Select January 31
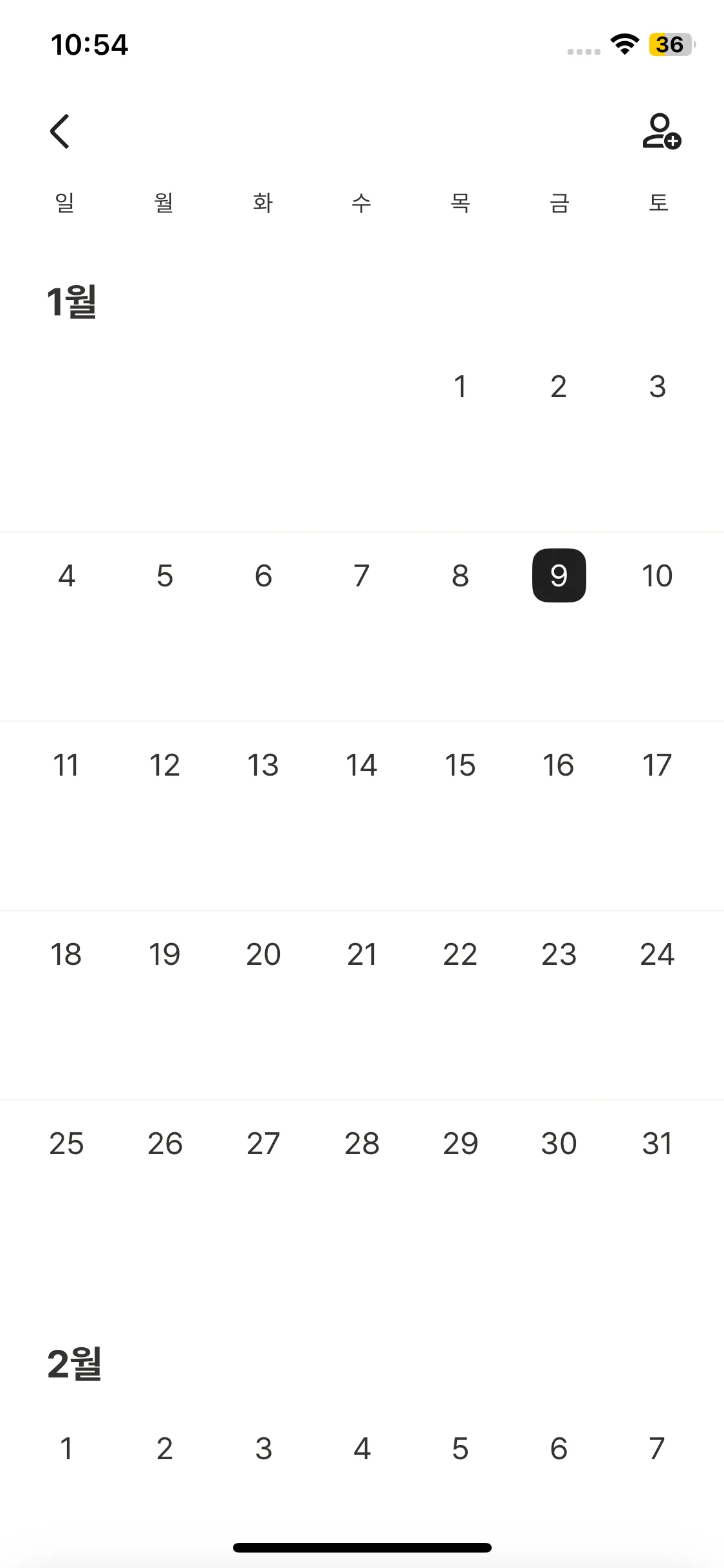The image size is (724, 1568). 657,1143
